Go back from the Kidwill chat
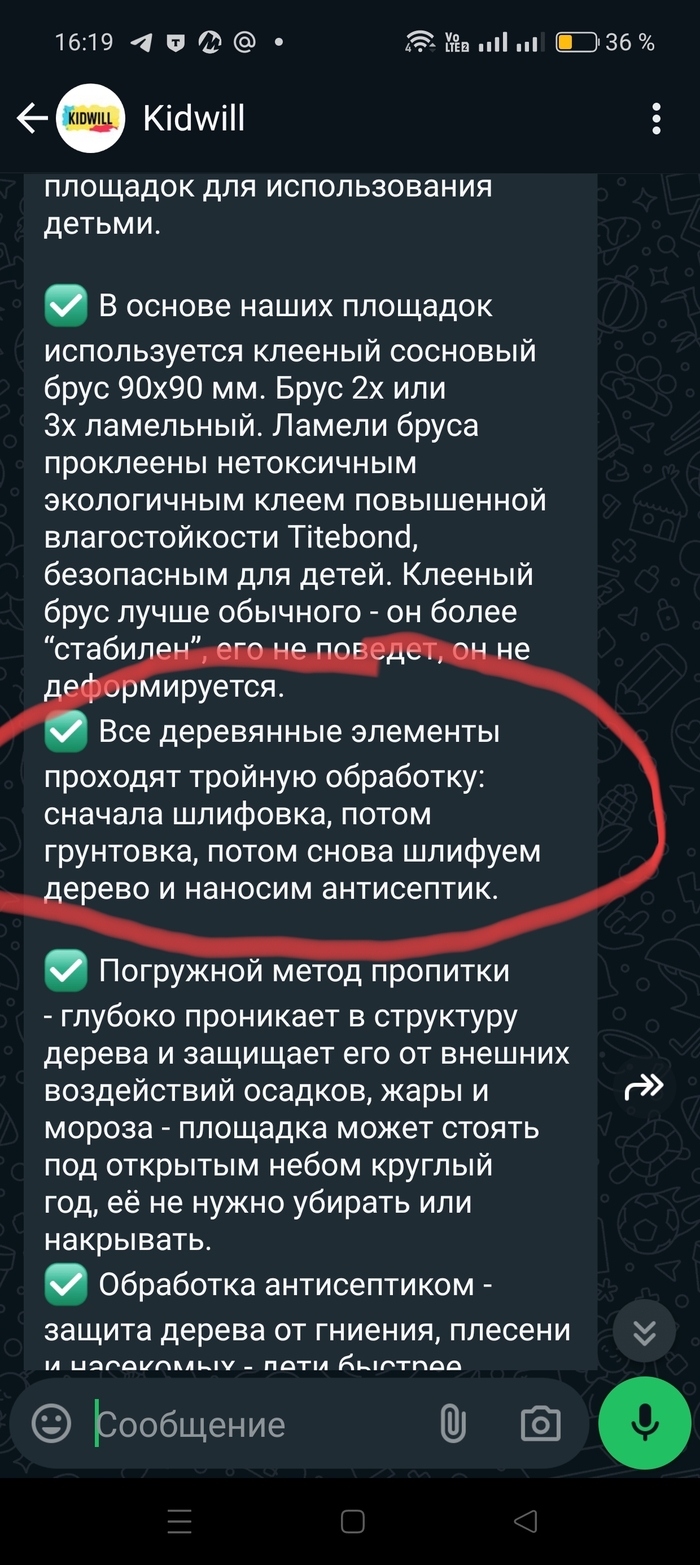Screen dimensions: 700x1565 pos(32,119)
